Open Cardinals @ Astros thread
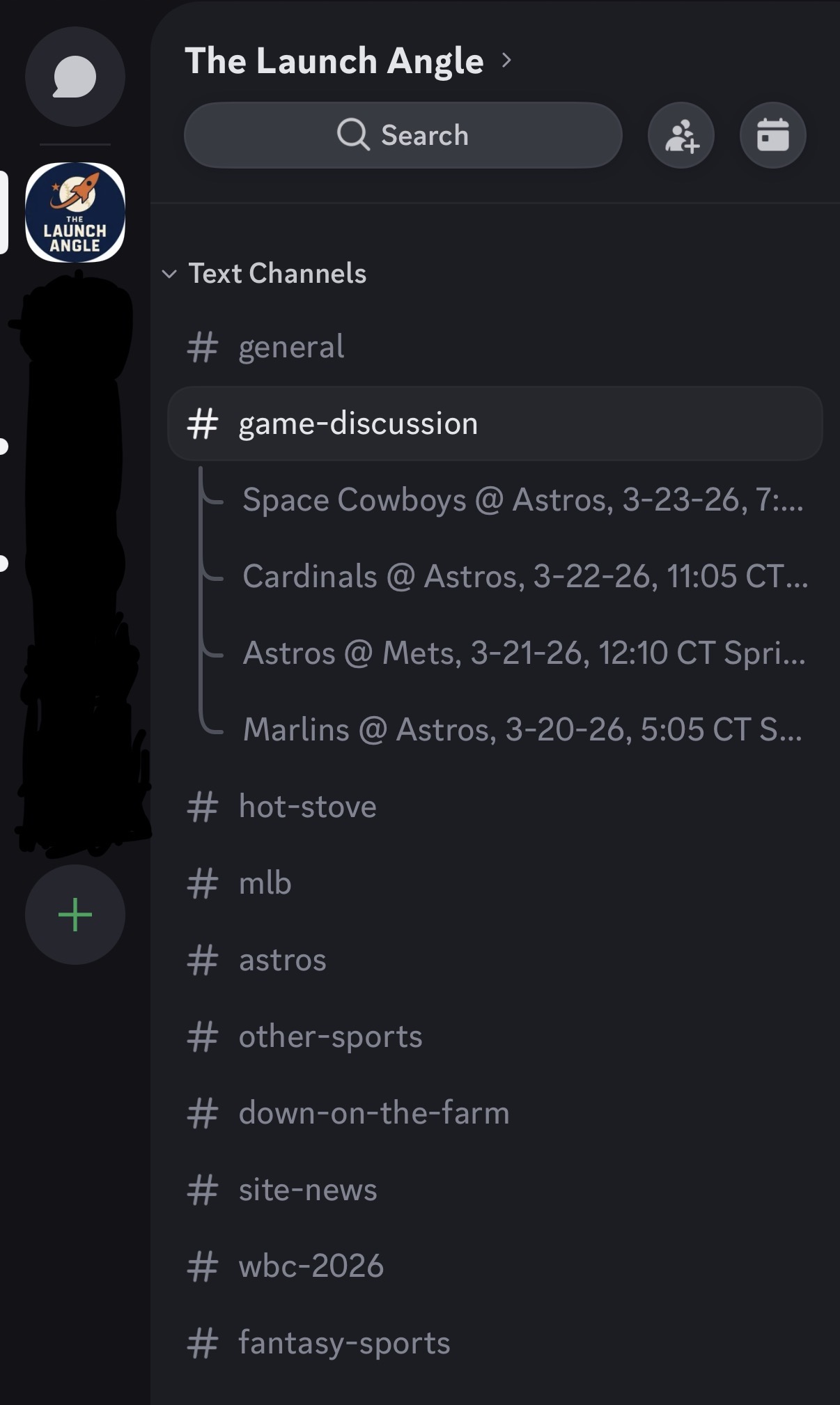 [525, 577]
